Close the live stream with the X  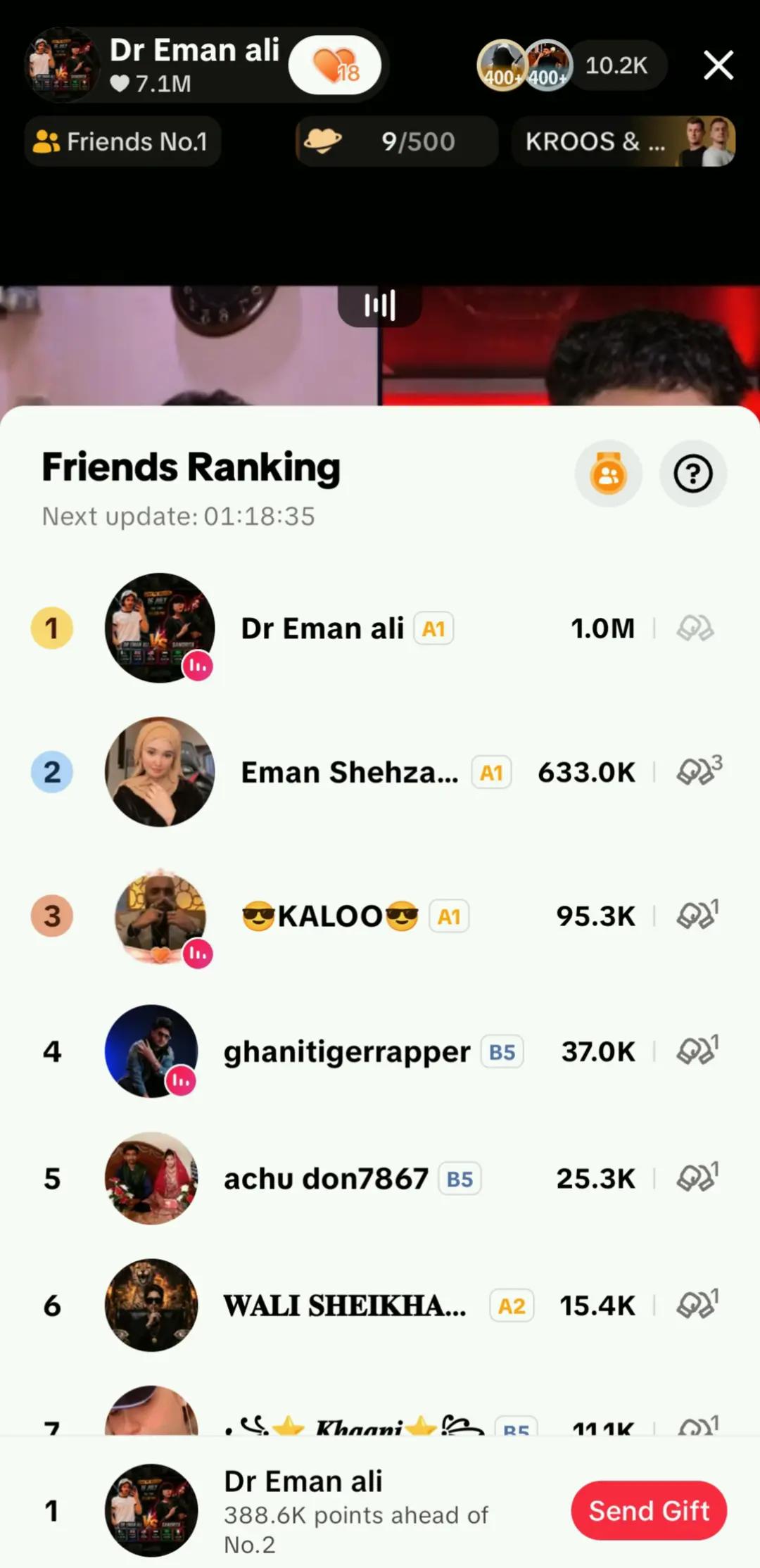[x=718, y=65]
